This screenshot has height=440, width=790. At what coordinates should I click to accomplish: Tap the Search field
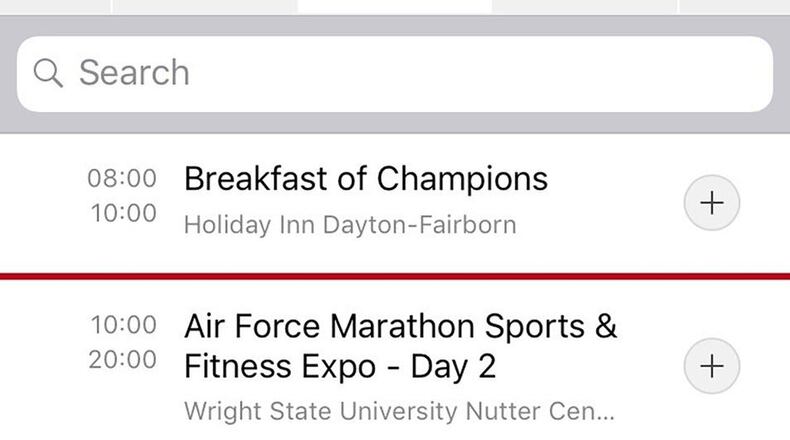click(394, 73)
